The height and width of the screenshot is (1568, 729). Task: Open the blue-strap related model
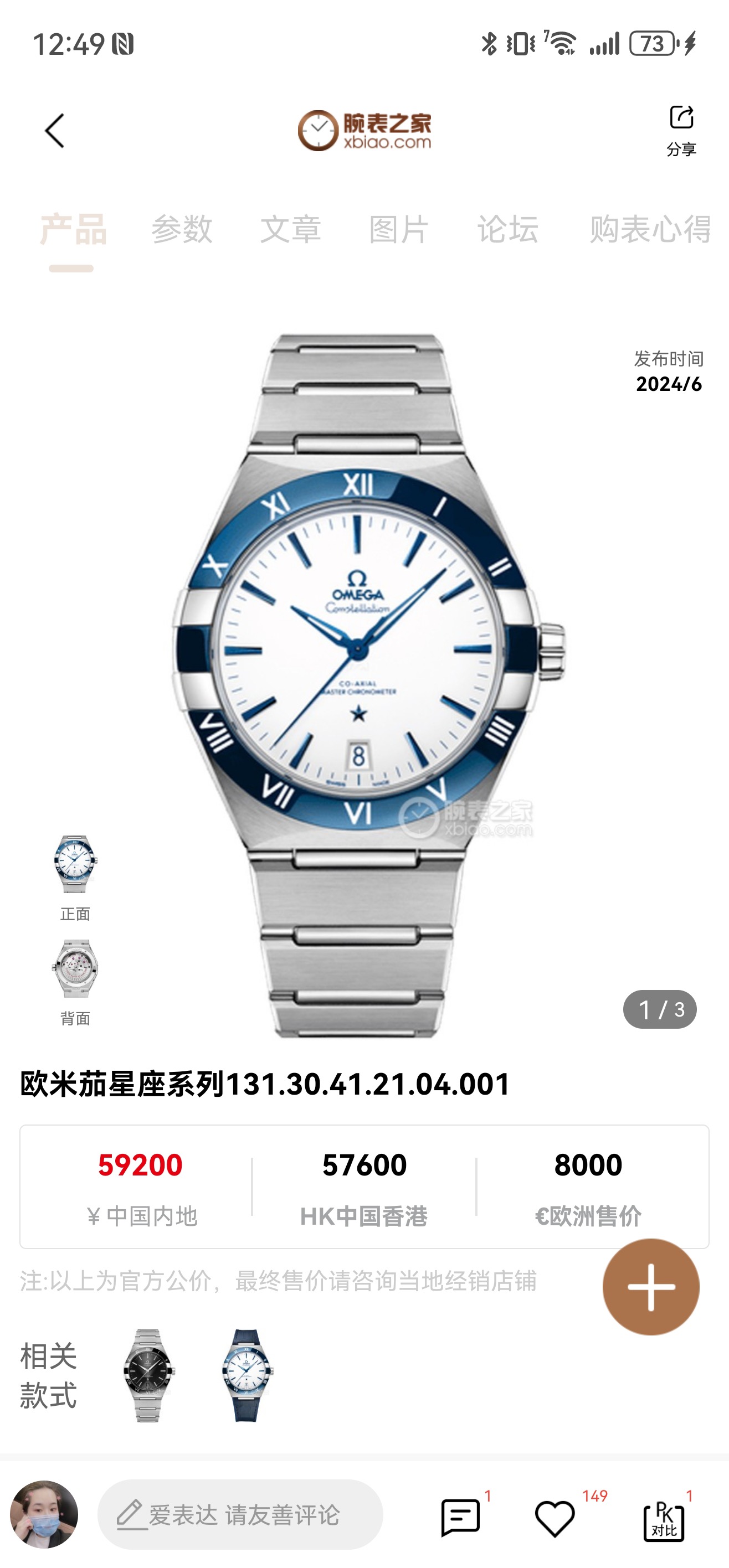pyautogui.click(x=246, y=1376)
